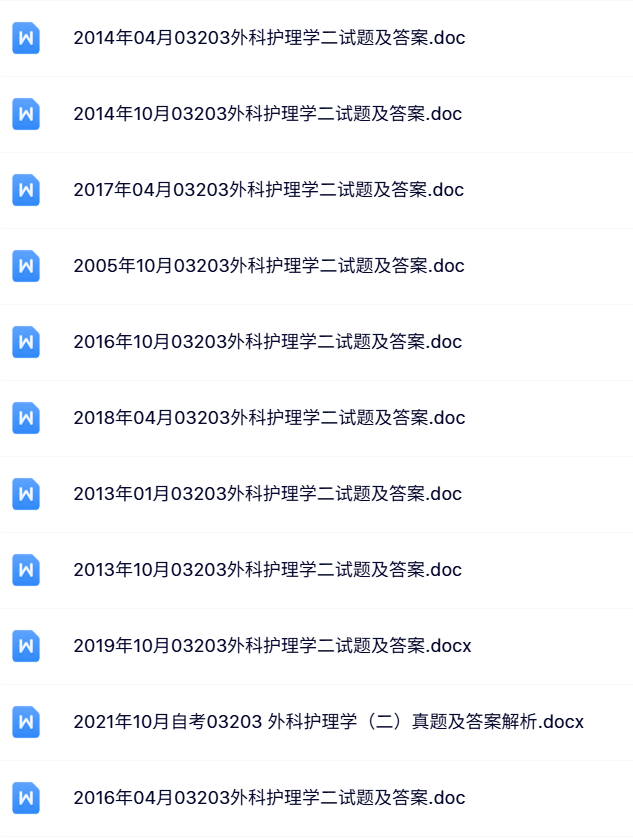View the 2016年04月 exam document
Image resolution: width=633 pixels, height=838 pixels.
269,798
